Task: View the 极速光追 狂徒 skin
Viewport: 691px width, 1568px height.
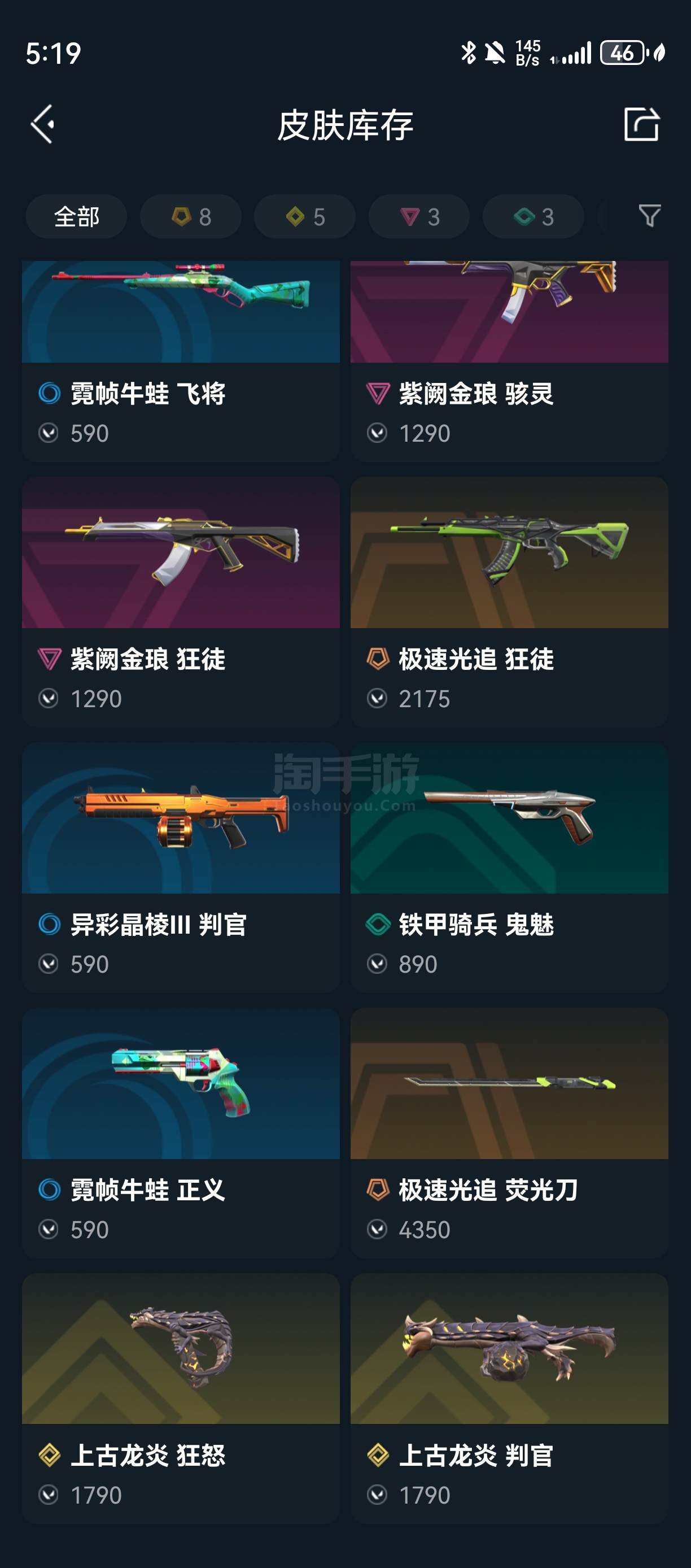Action: pyautogui.click(x=509, y=602)
